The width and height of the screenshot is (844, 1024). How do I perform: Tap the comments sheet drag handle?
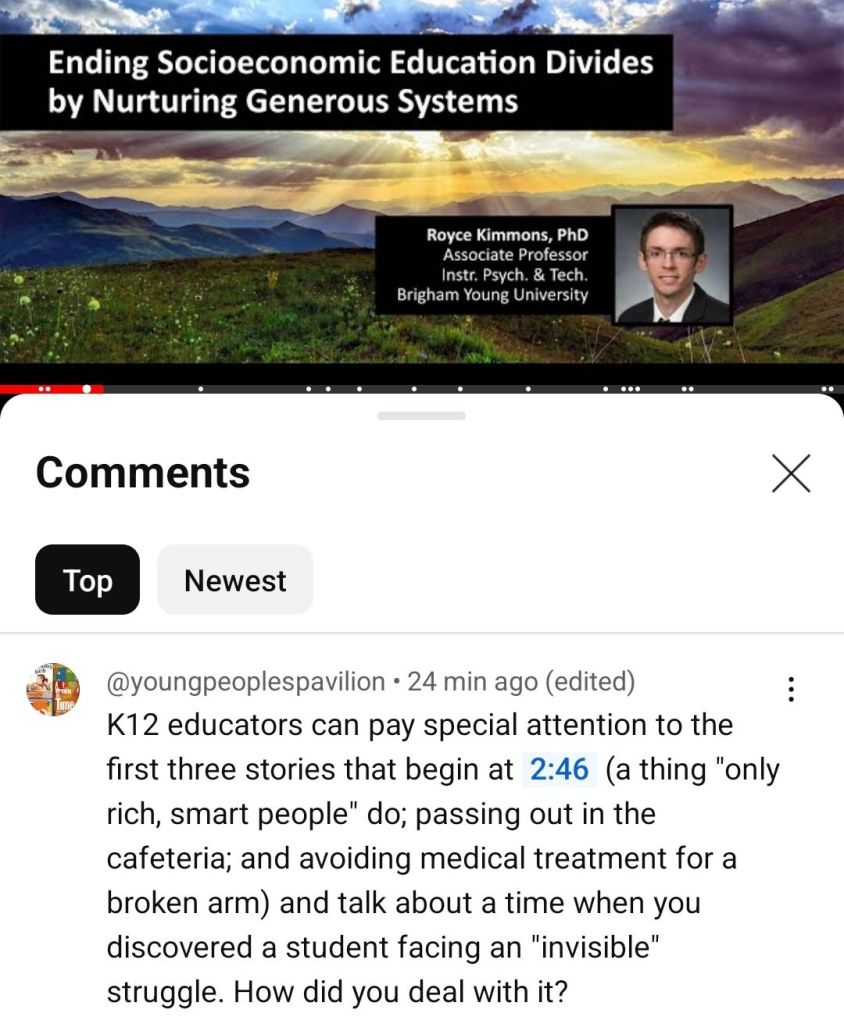(421, 416)
